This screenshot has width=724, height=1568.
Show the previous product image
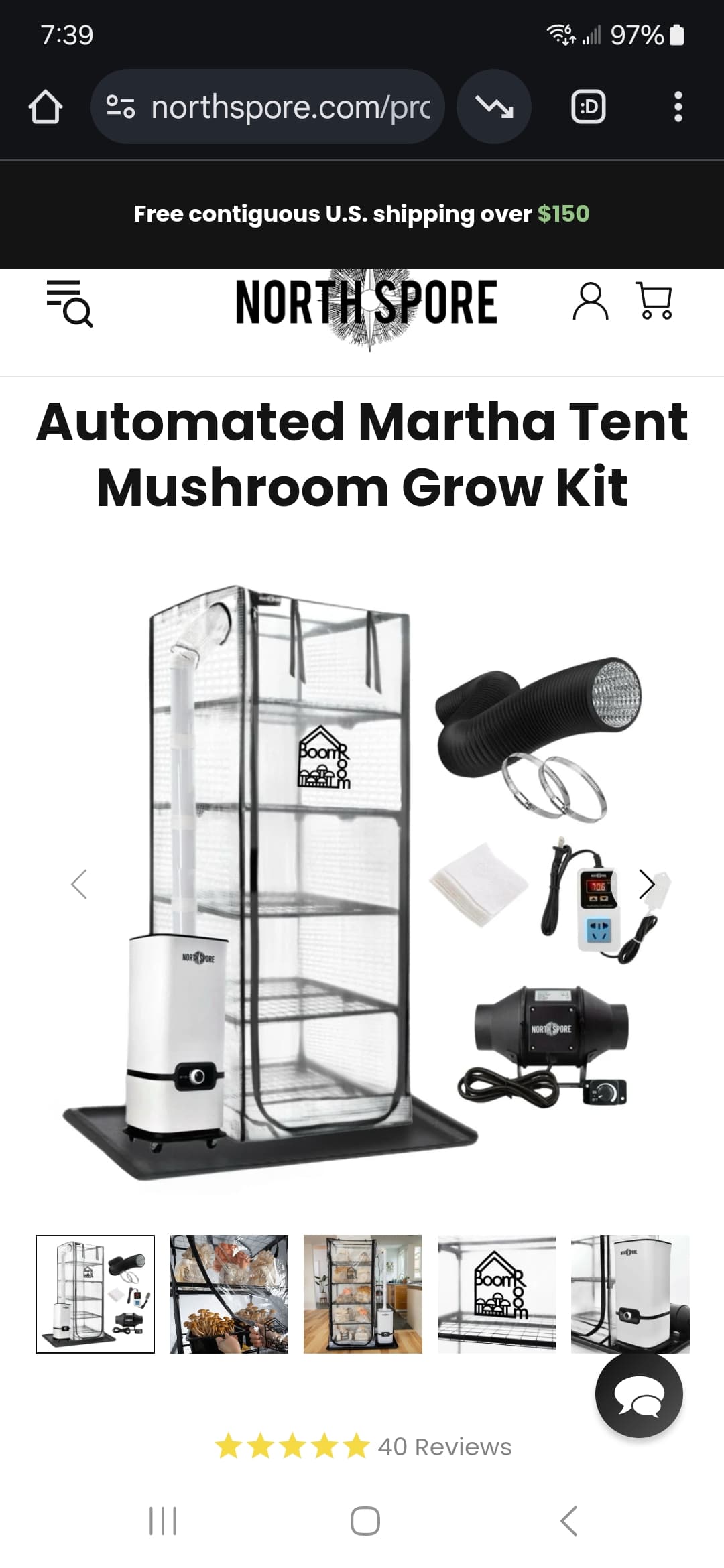pos(79,885)
